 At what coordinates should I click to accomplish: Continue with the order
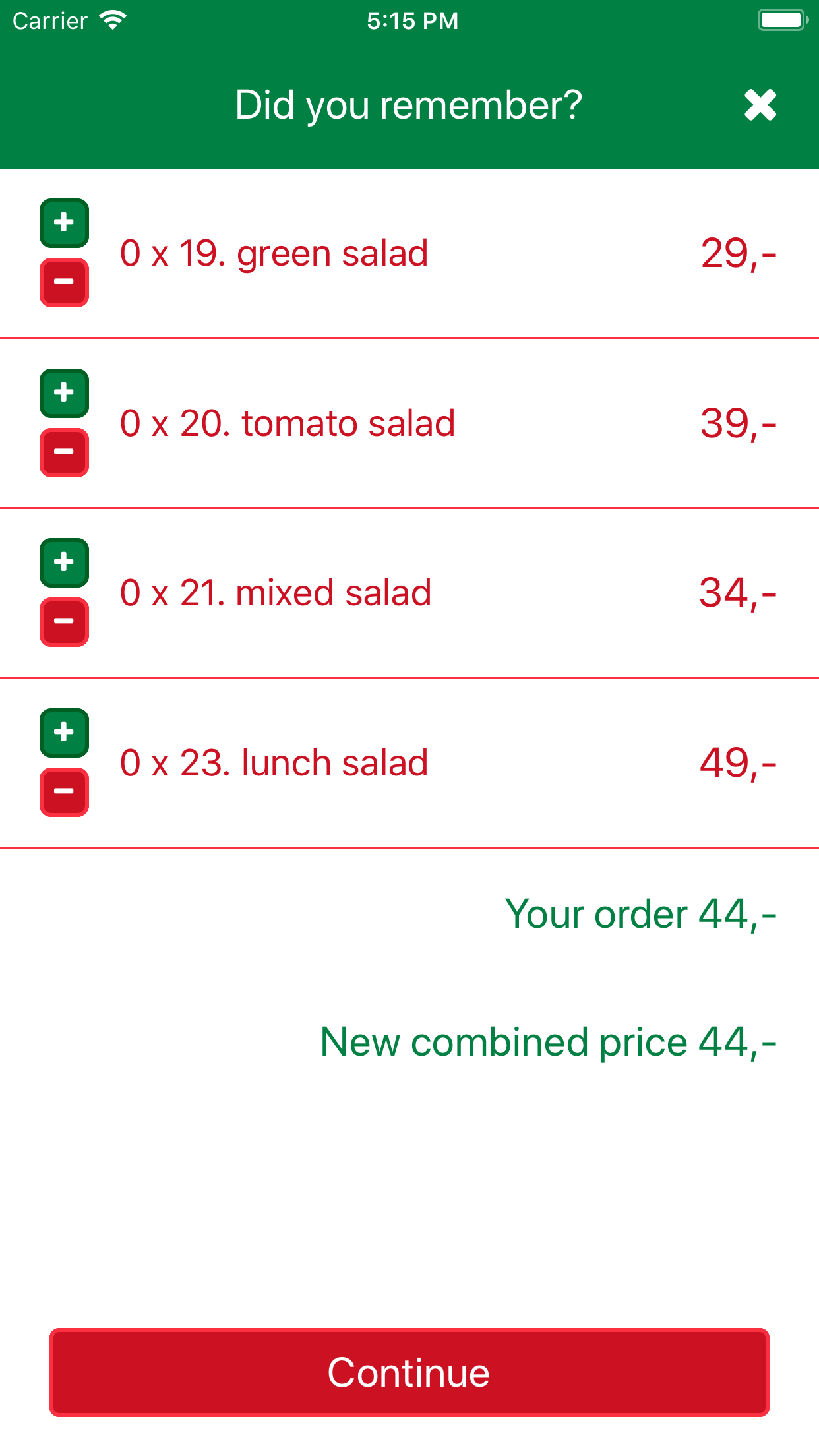point(409,1372)
